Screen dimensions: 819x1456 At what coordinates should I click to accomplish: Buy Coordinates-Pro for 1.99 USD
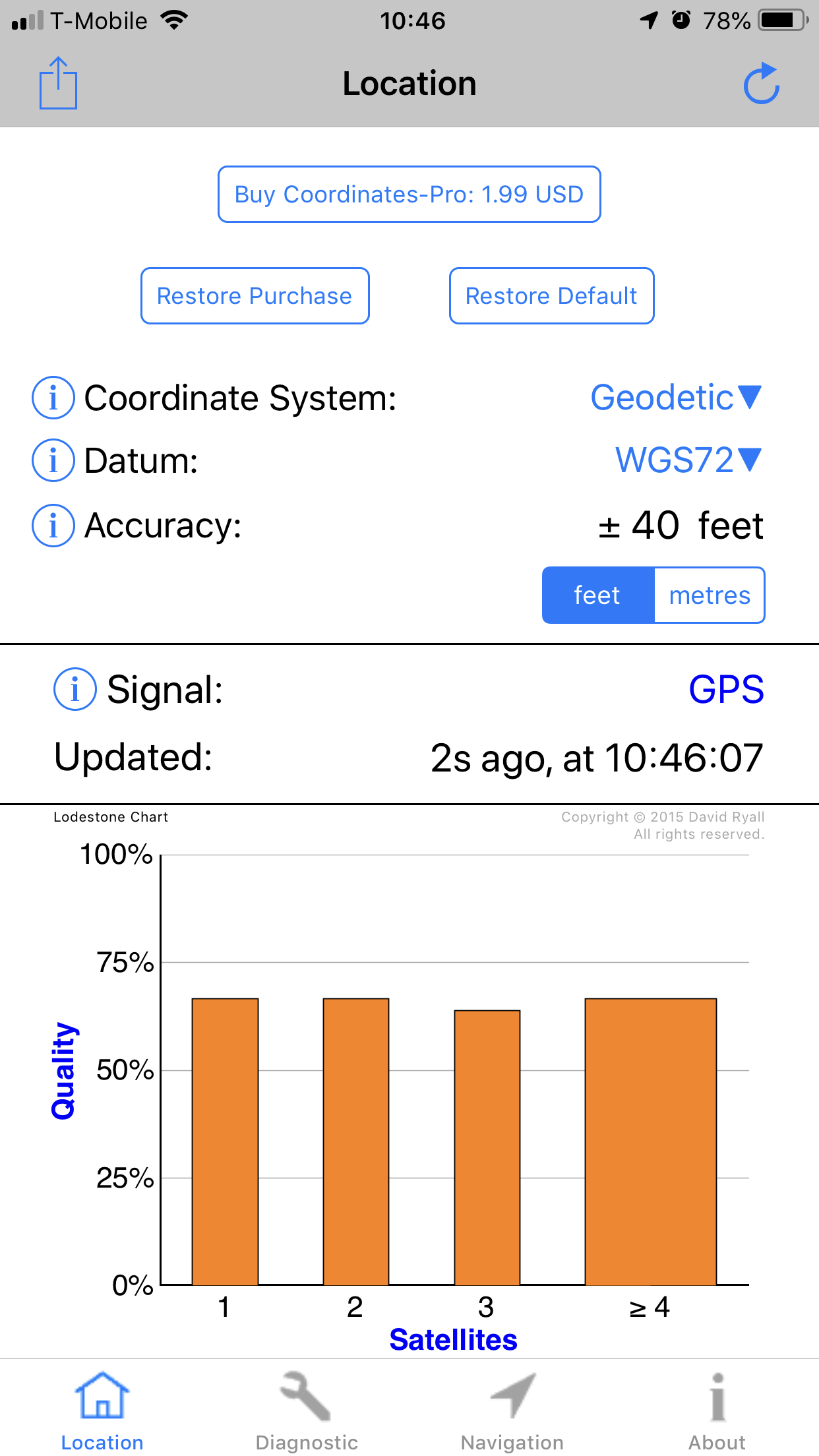click(409, 195)
